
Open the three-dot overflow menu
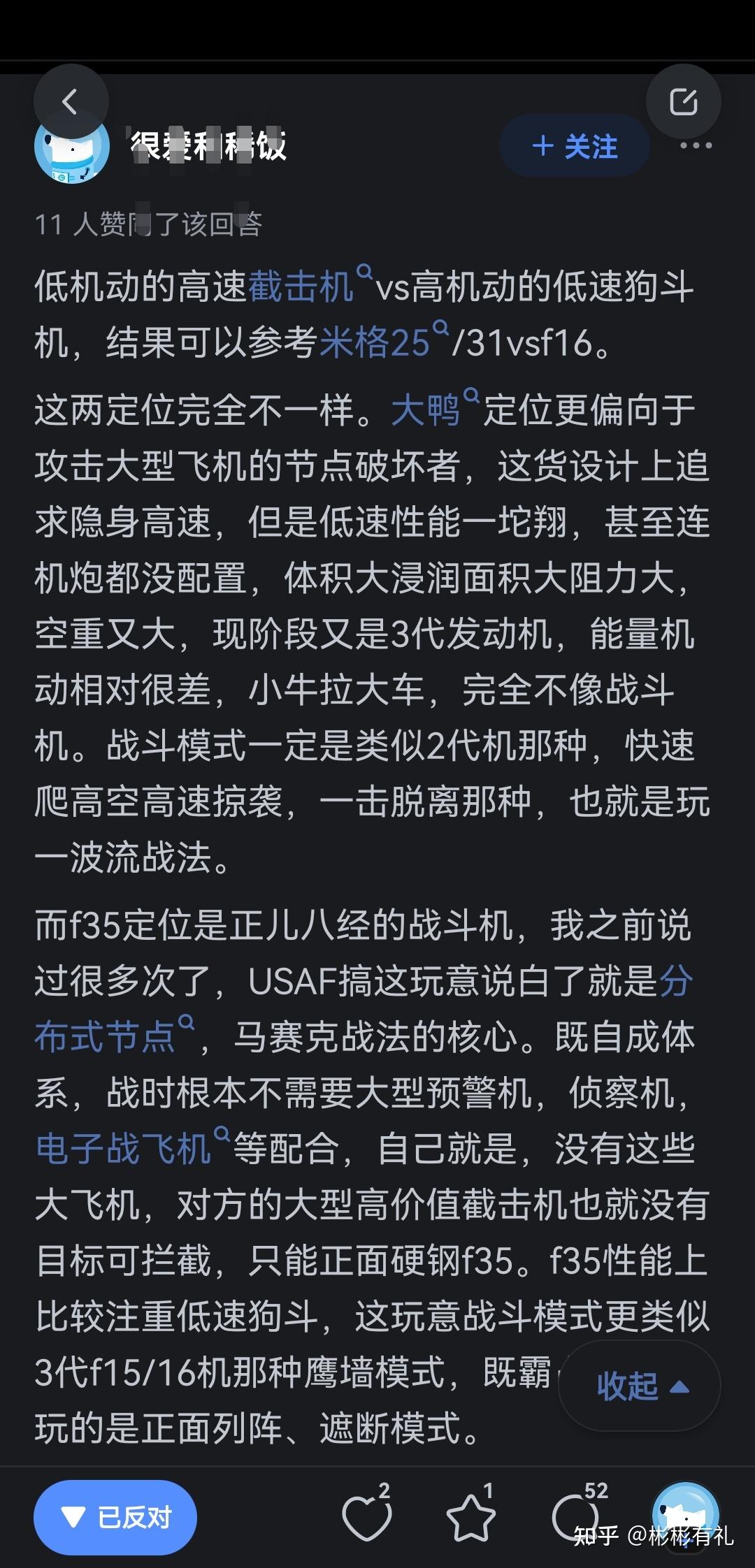tap(696, 145)
